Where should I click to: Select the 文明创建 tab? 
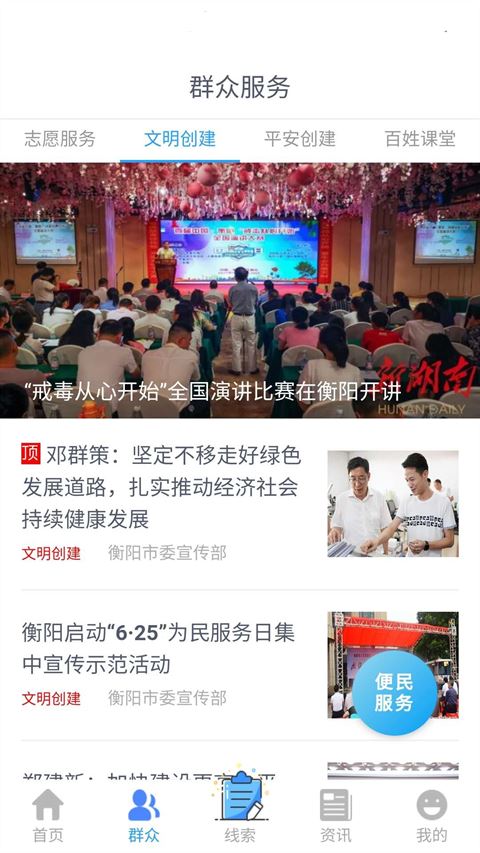coord(180,139)
